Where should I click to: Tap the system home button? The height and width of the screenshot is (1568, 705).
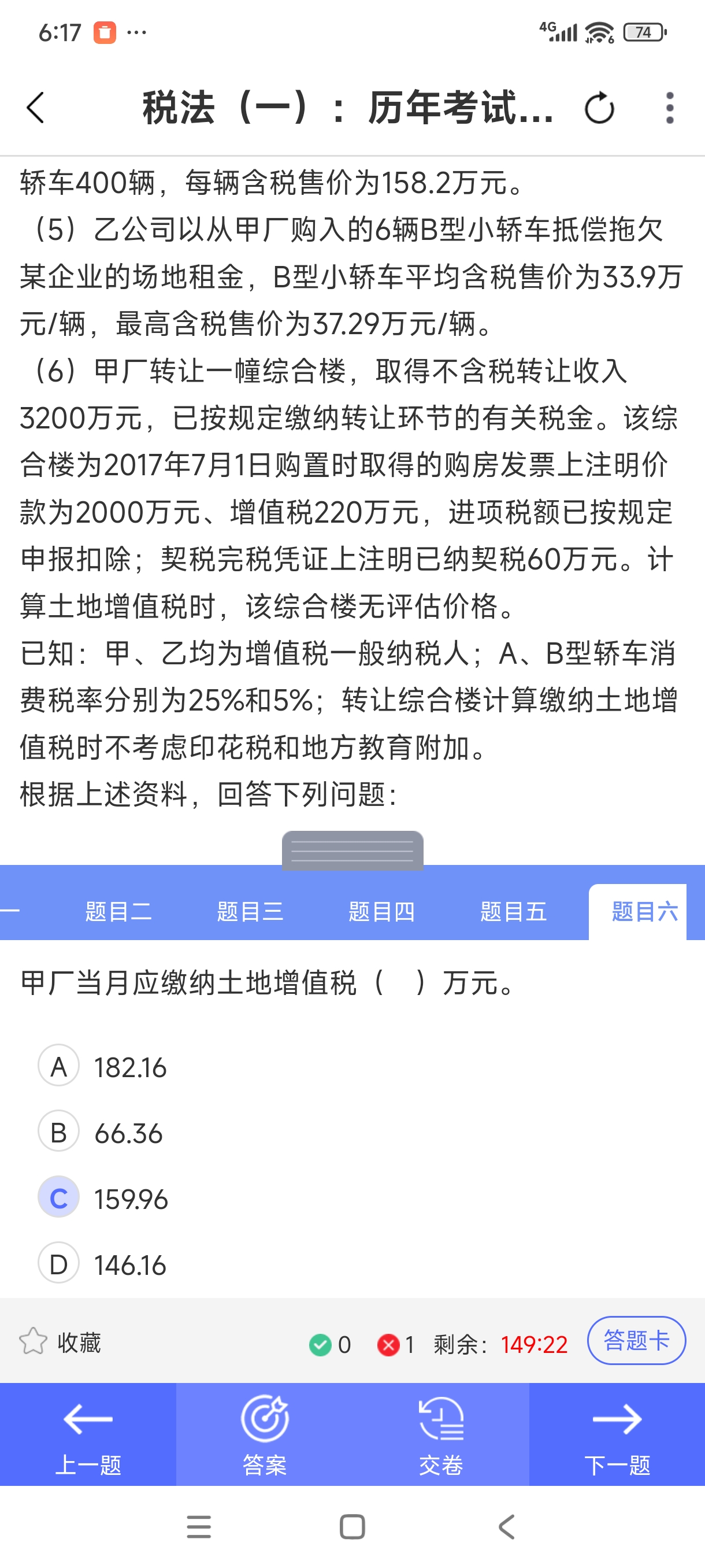click(x=352, y=1526)
